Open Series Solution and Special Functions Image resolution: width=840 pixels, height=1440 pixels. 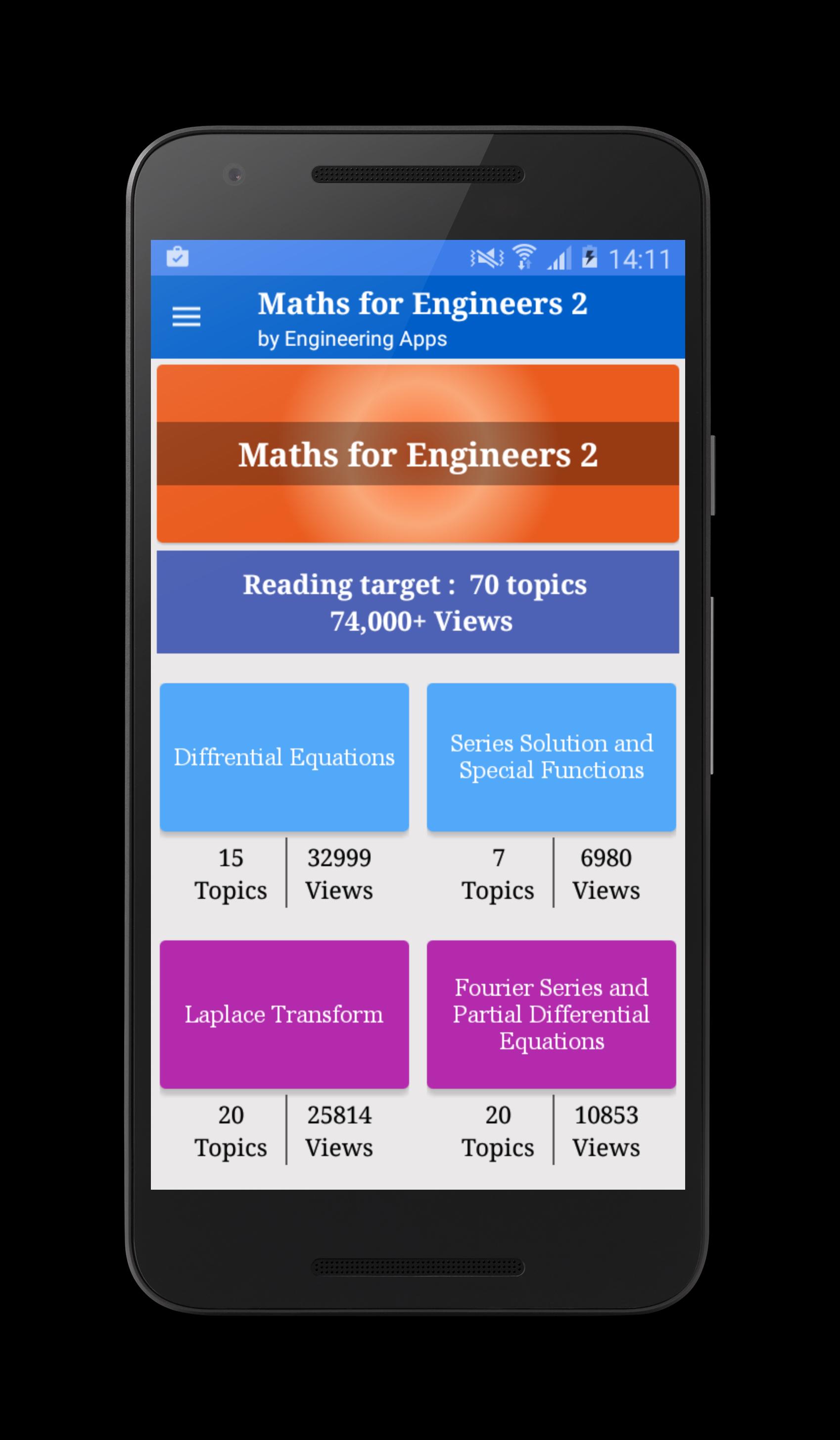551,756
